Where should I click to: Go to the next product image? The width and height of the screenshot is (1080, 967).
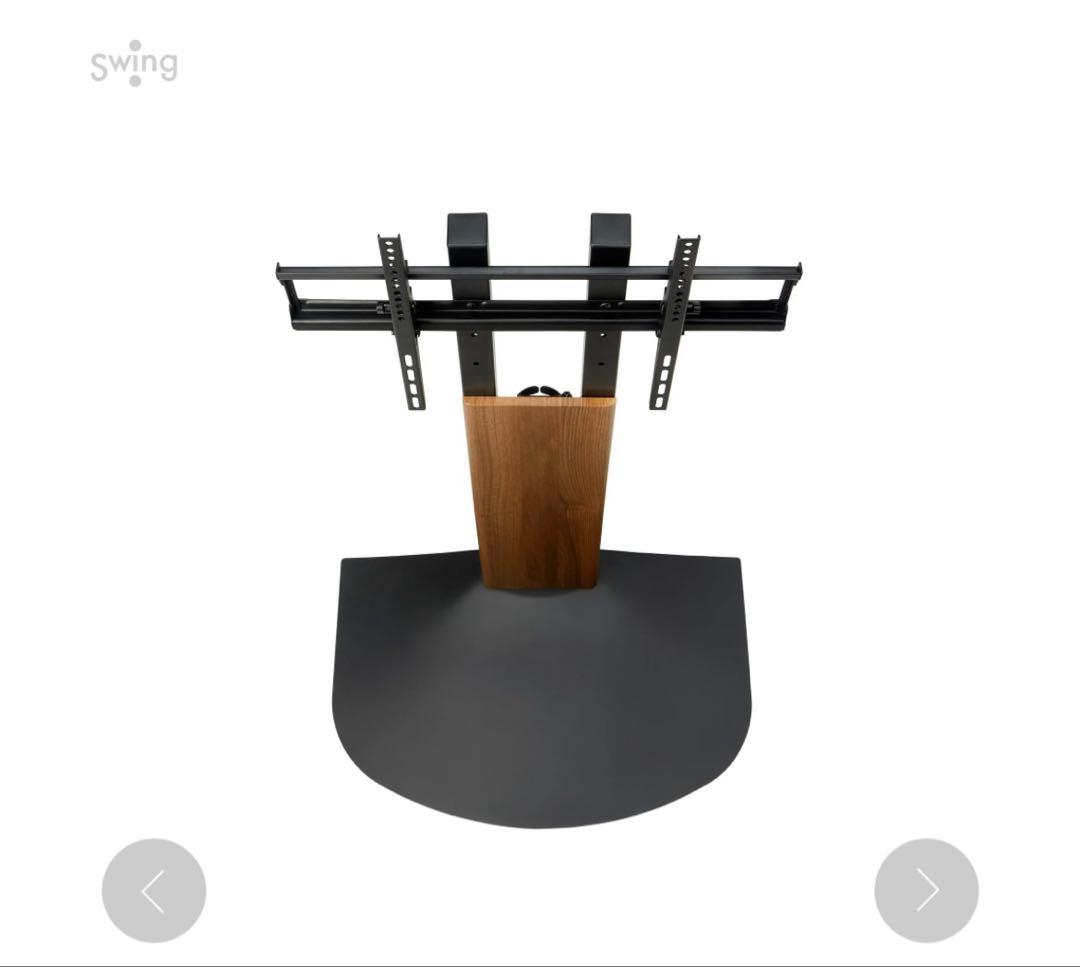point(926,890)
